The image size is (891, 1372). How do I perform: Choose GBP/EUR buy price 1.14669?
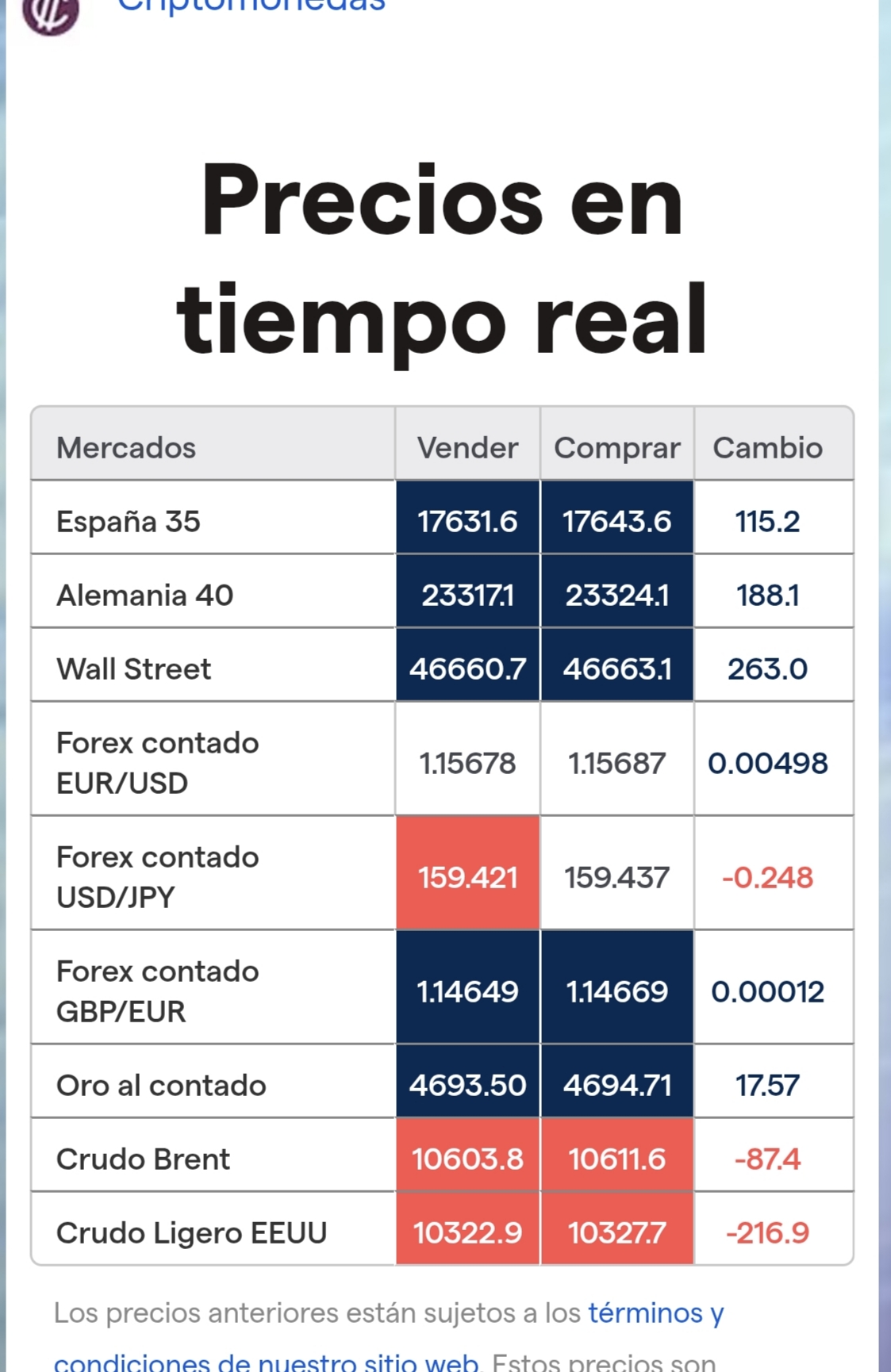(x=616, y=991)
